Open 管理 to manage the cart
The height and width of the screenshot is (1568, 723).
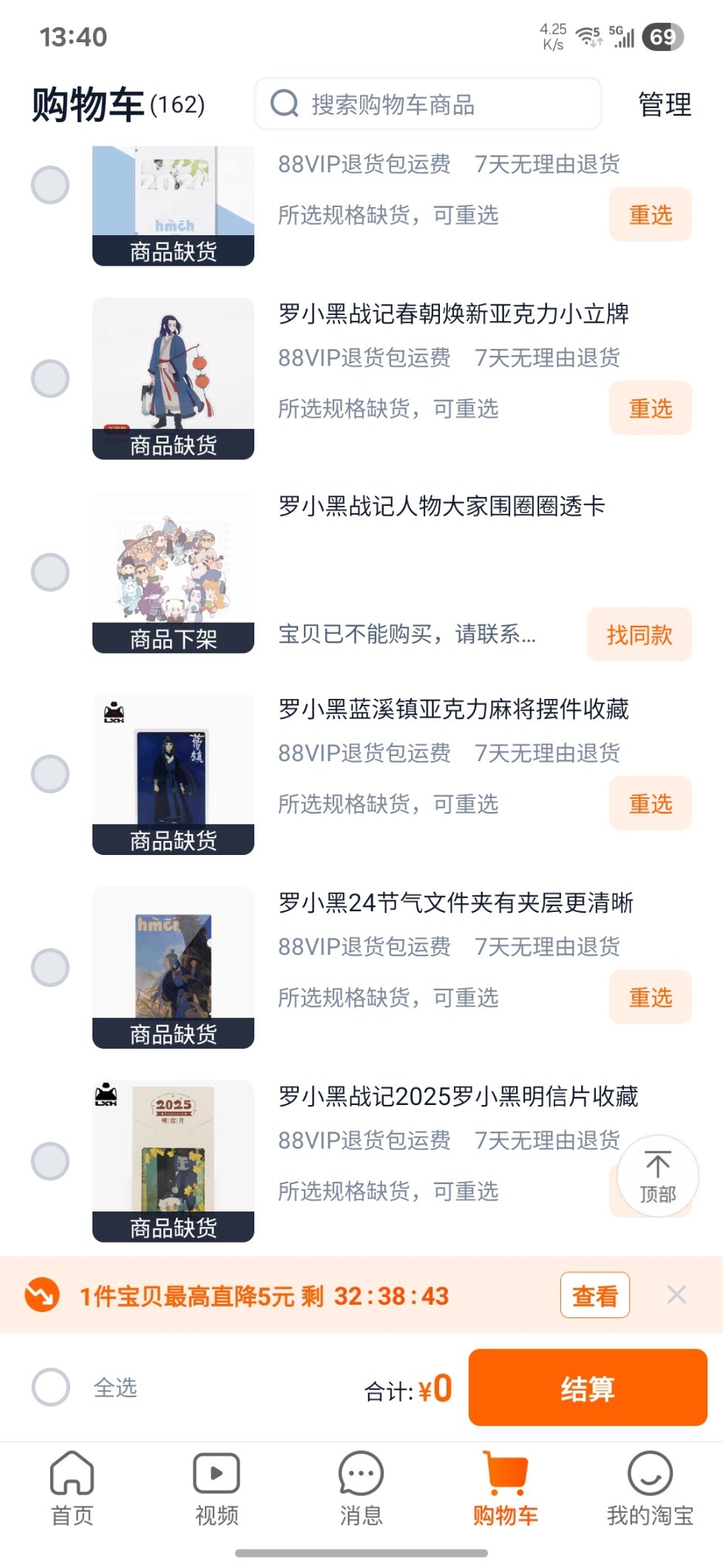(x=665, y=104)
